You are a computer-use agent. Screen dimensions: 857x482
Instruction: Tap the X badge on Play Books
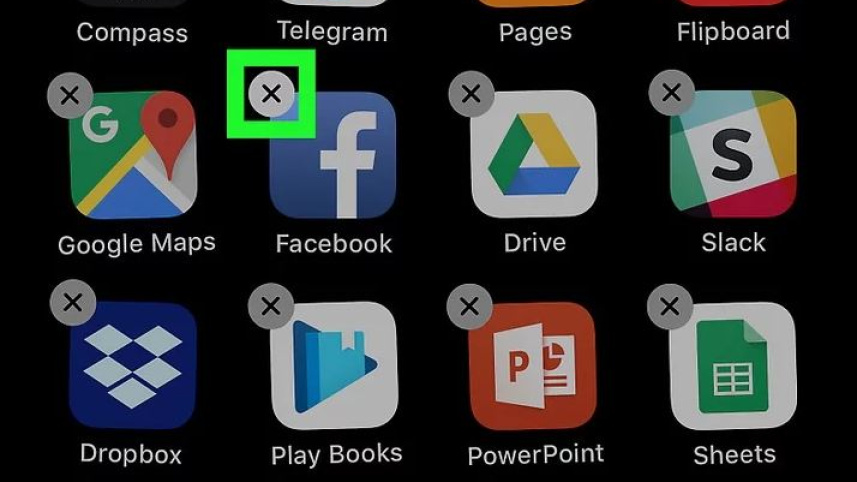click(270, 307)
